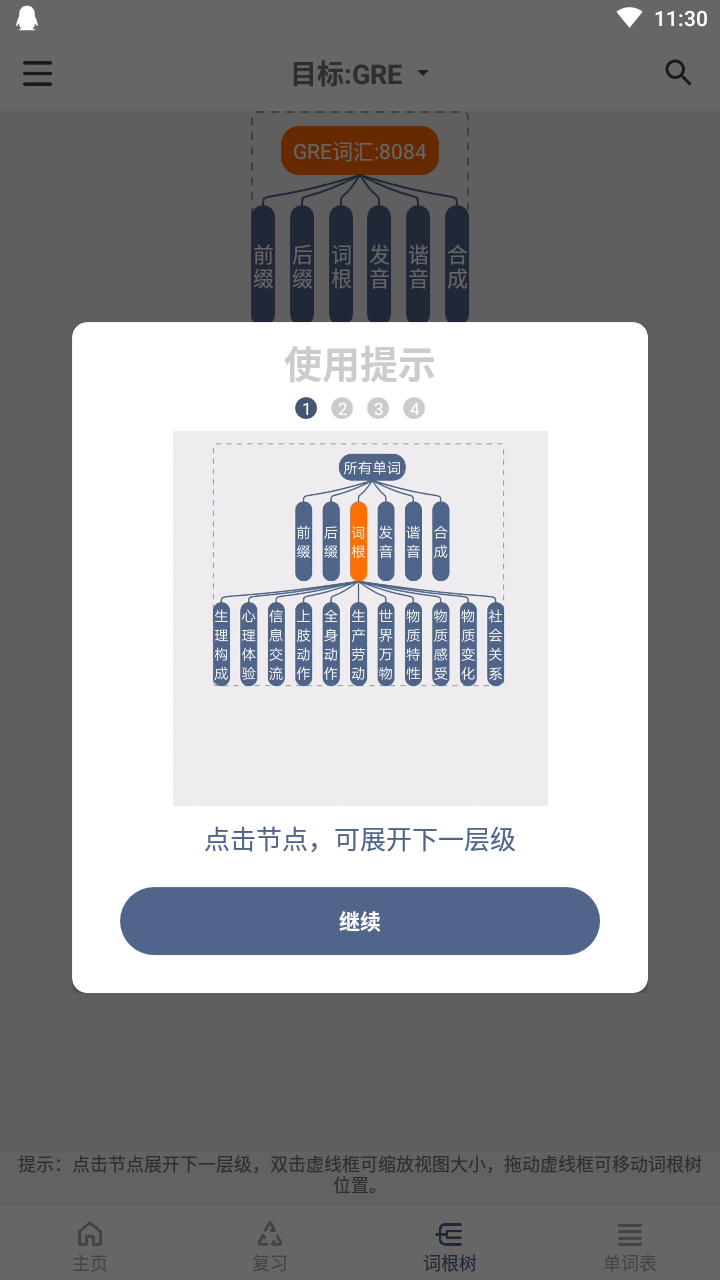Click the Wi-Fi status icon
The image size is (720, 1280).
point(628,16)
